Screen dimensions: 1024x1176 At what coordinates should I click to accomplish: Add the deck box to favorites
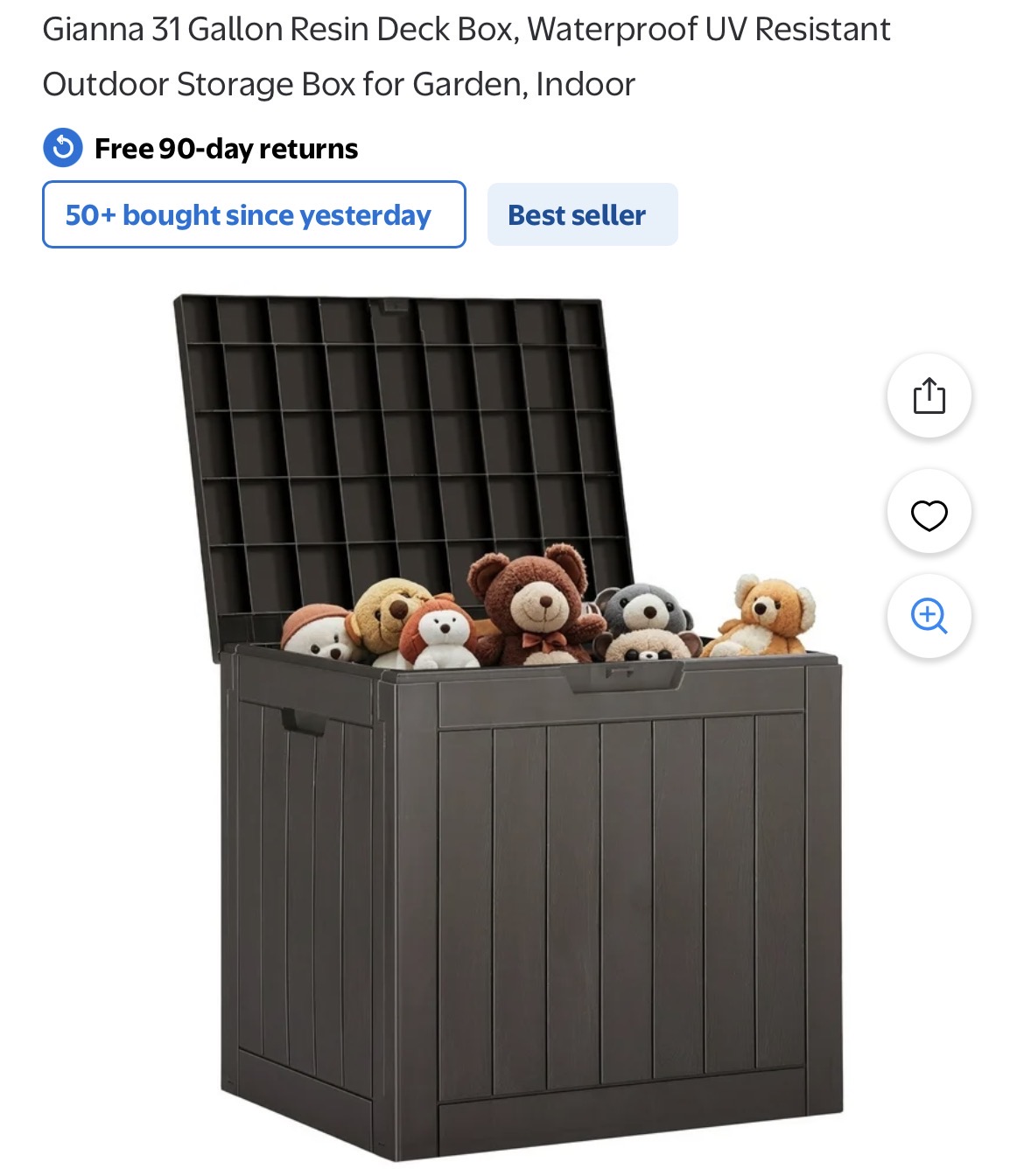[x=929, y=514]
